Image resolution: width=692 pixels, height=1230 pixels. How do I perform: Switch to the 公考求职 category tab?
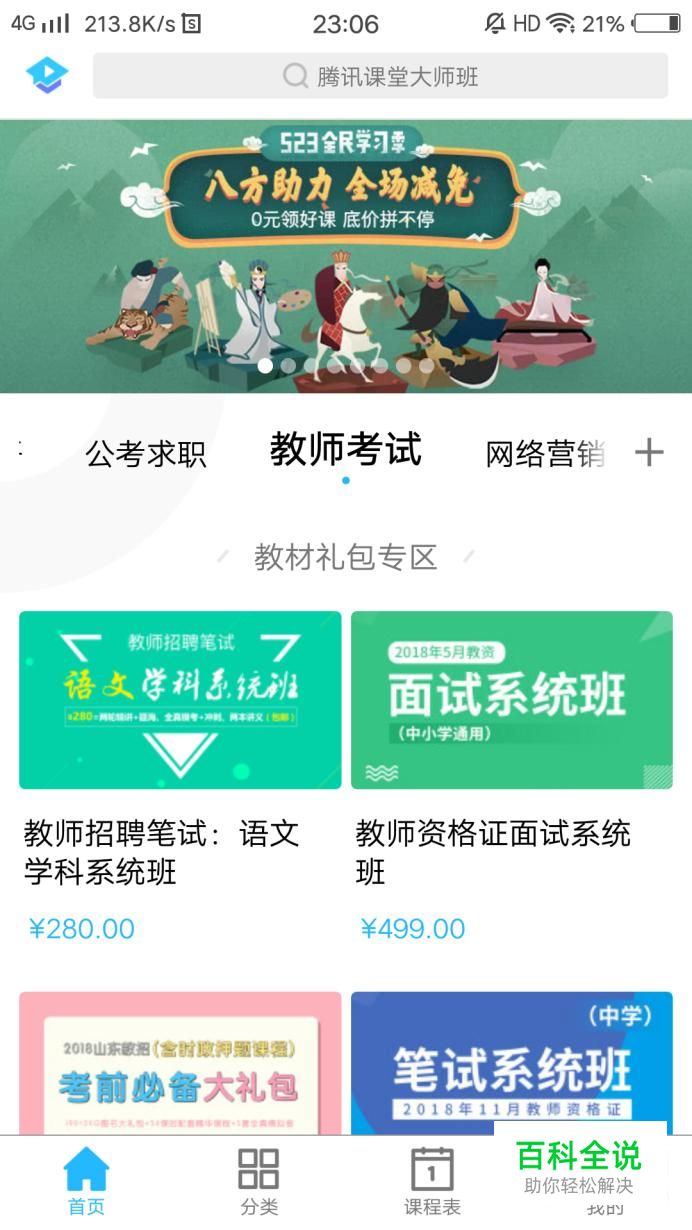pos(146,454)
